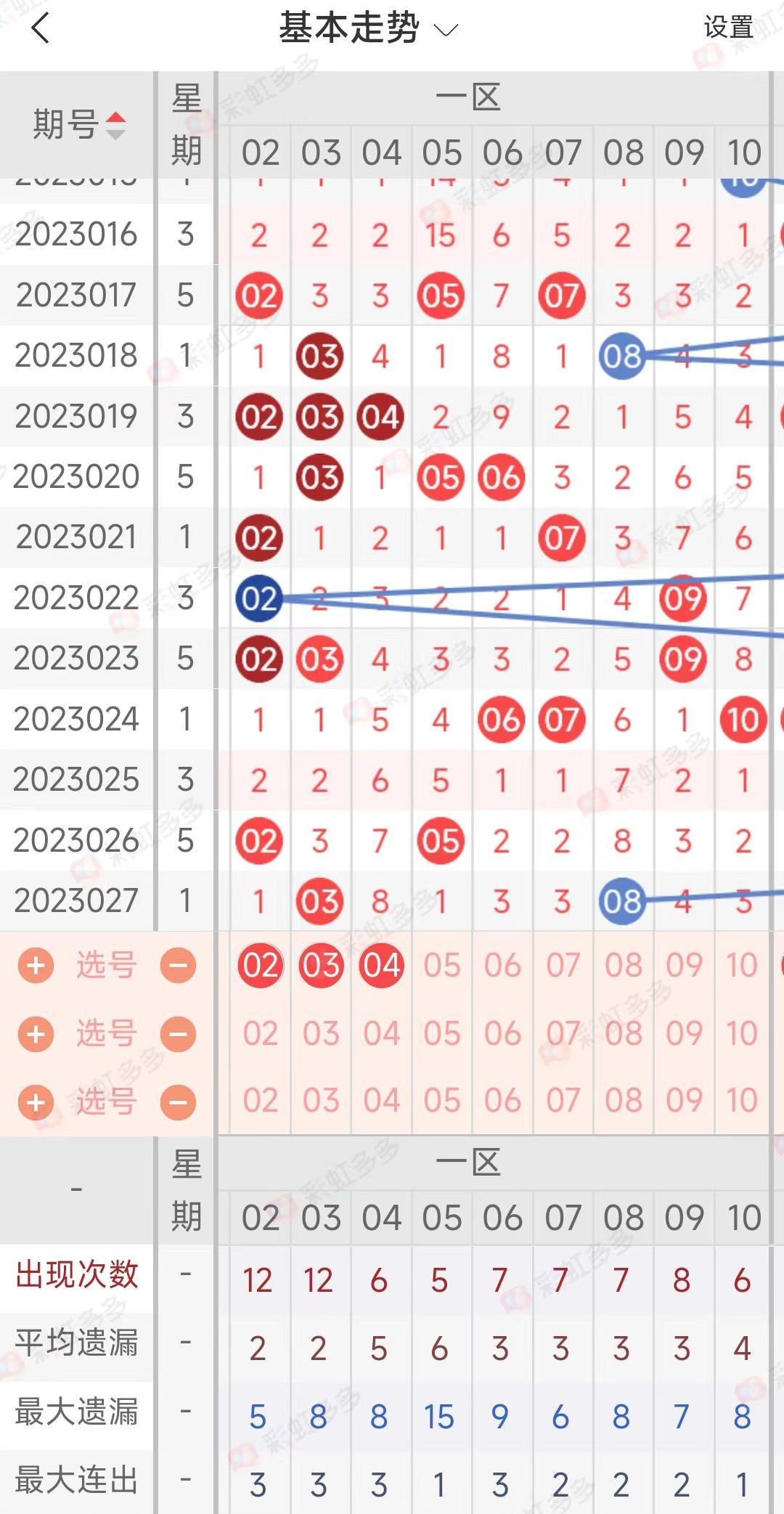The image size is (784, 1514).
Task: Tap minus button in first 选号 row
Action: [178, 966]
